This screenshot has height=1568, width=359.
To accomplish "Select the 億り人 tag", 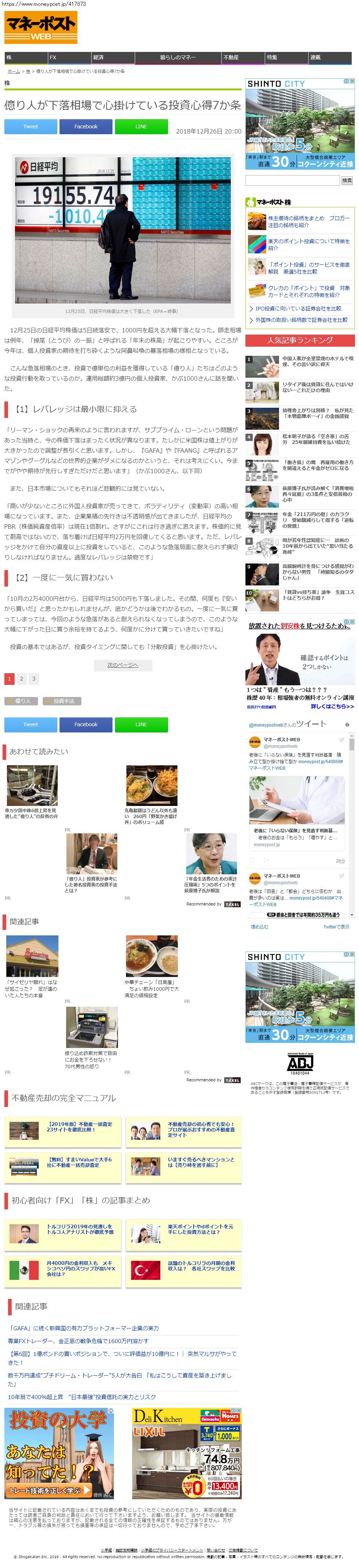I will [22, 701].
